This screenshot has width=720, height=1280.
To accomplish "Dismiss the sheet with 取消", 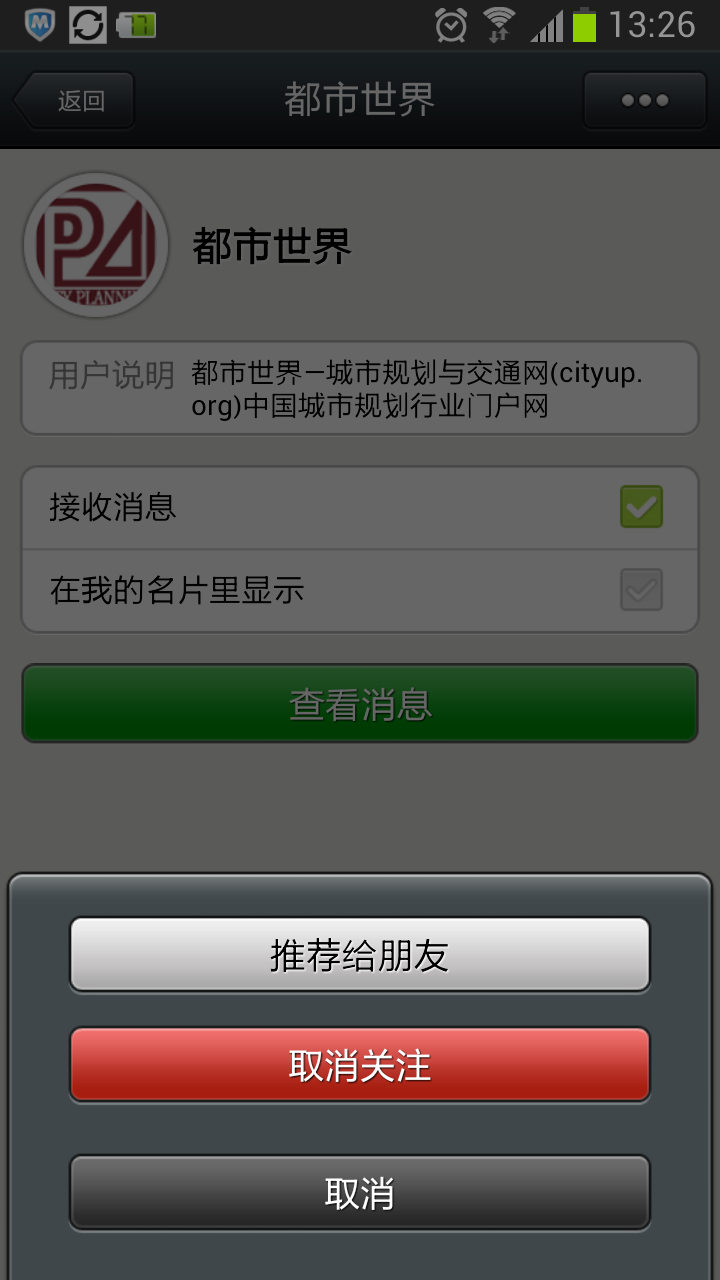I will tap(360, 1193).
